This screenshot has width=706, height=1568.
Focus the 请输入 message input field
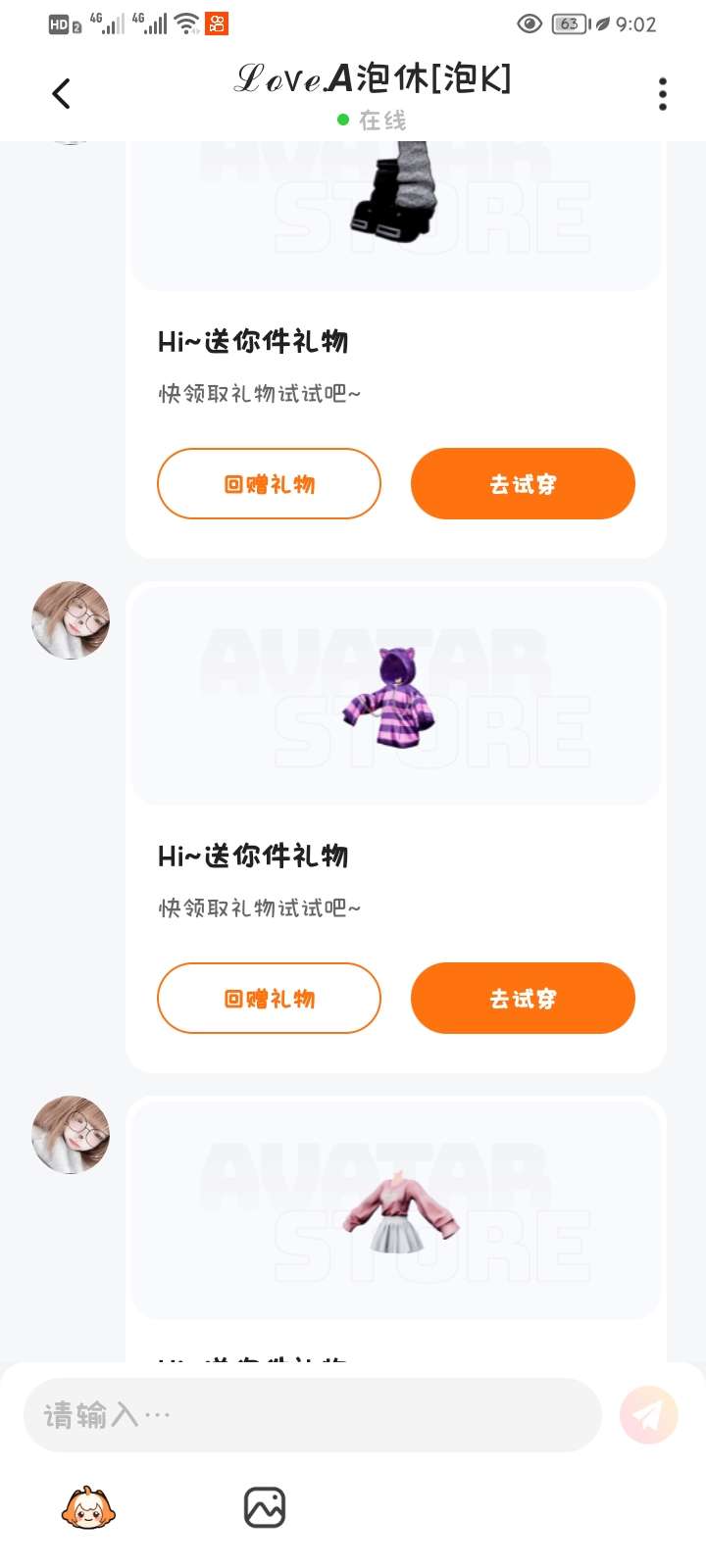coord(312,1415)
